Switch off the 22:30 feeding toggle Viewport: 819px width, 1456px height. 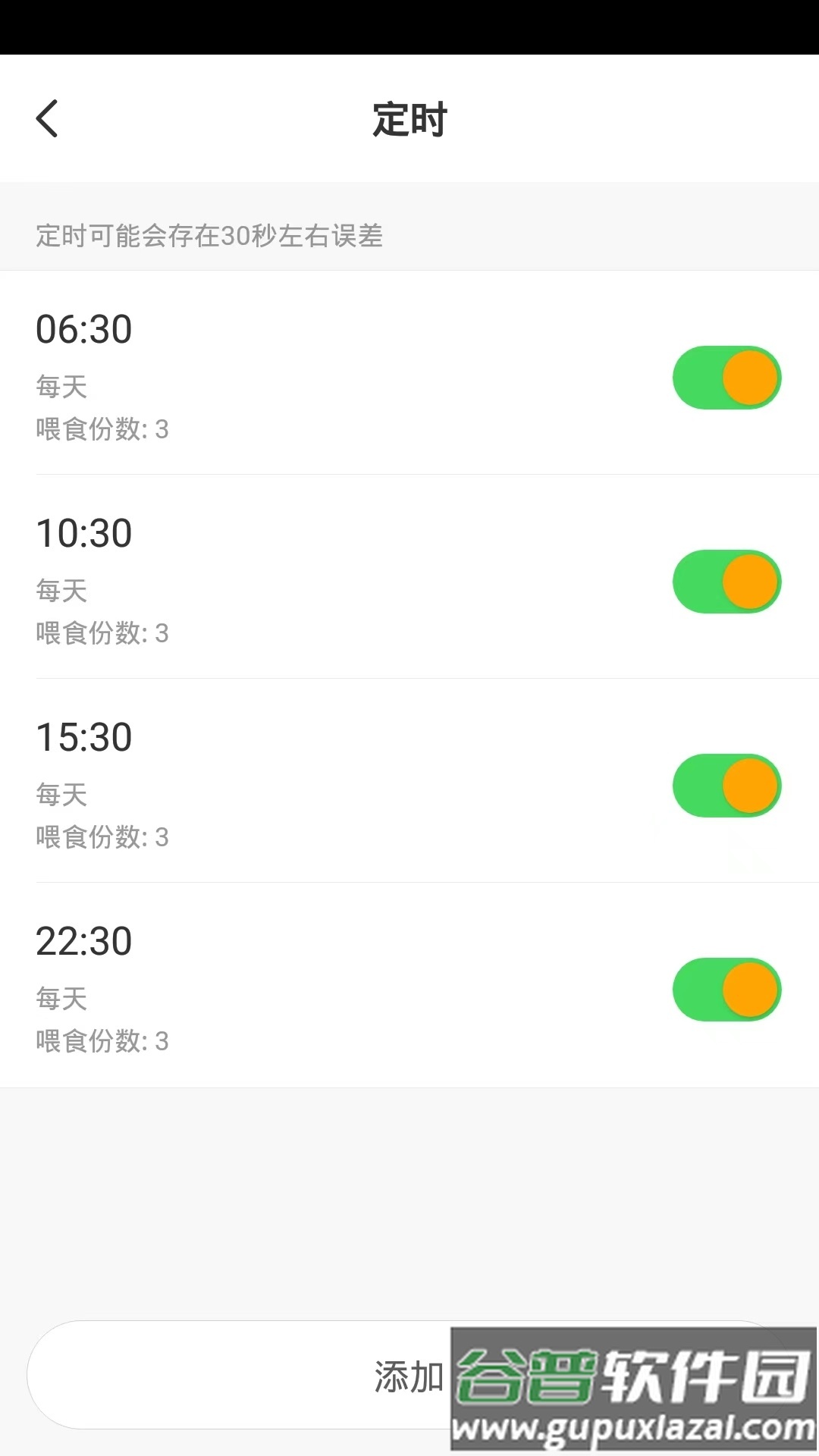tap(726, 990)
